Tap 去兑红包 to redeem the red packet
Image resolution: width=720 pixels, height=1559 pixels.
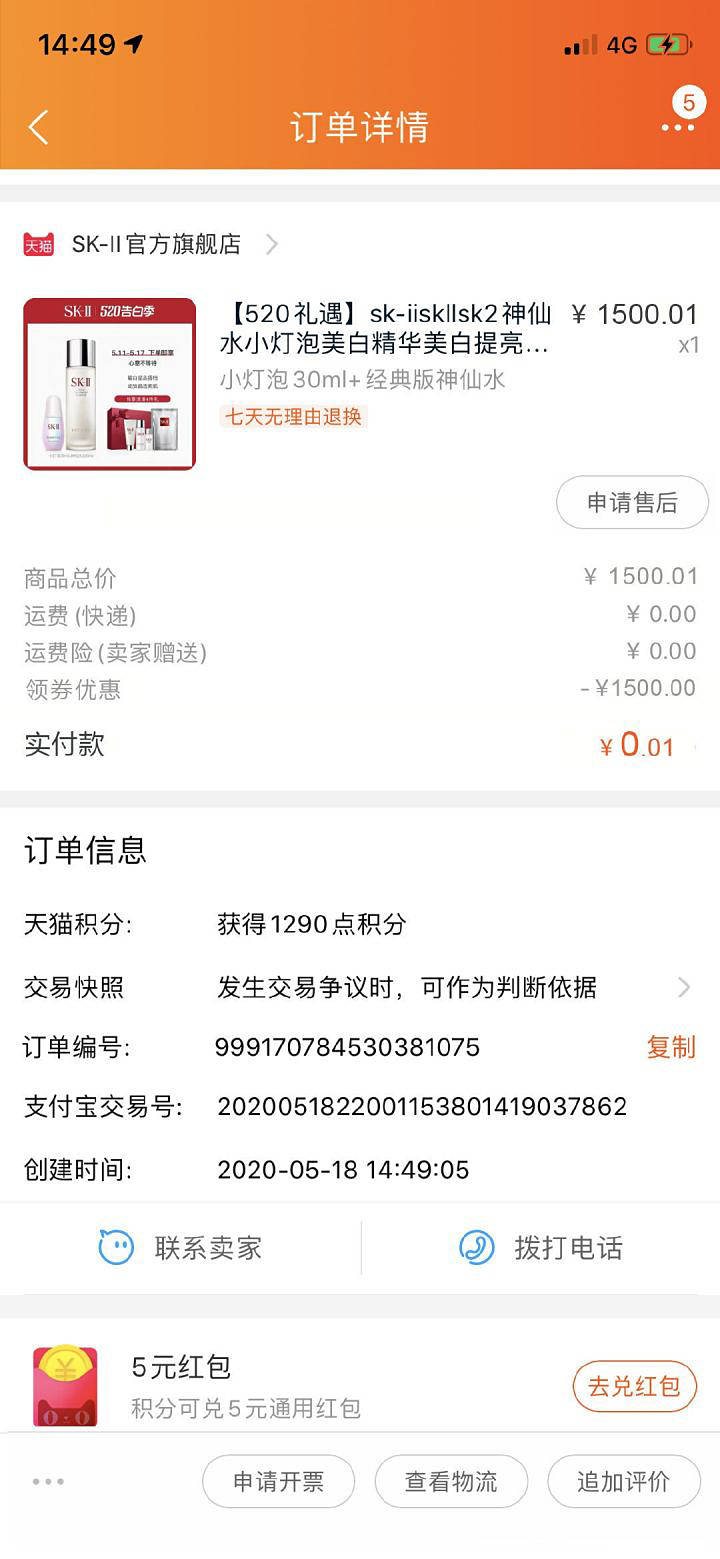(x=634, y=1386)
